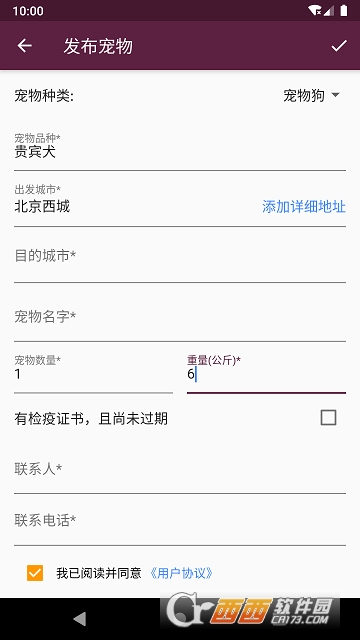Open the 《用户协议》 link
360x640 pixels.
pos(181,573)
